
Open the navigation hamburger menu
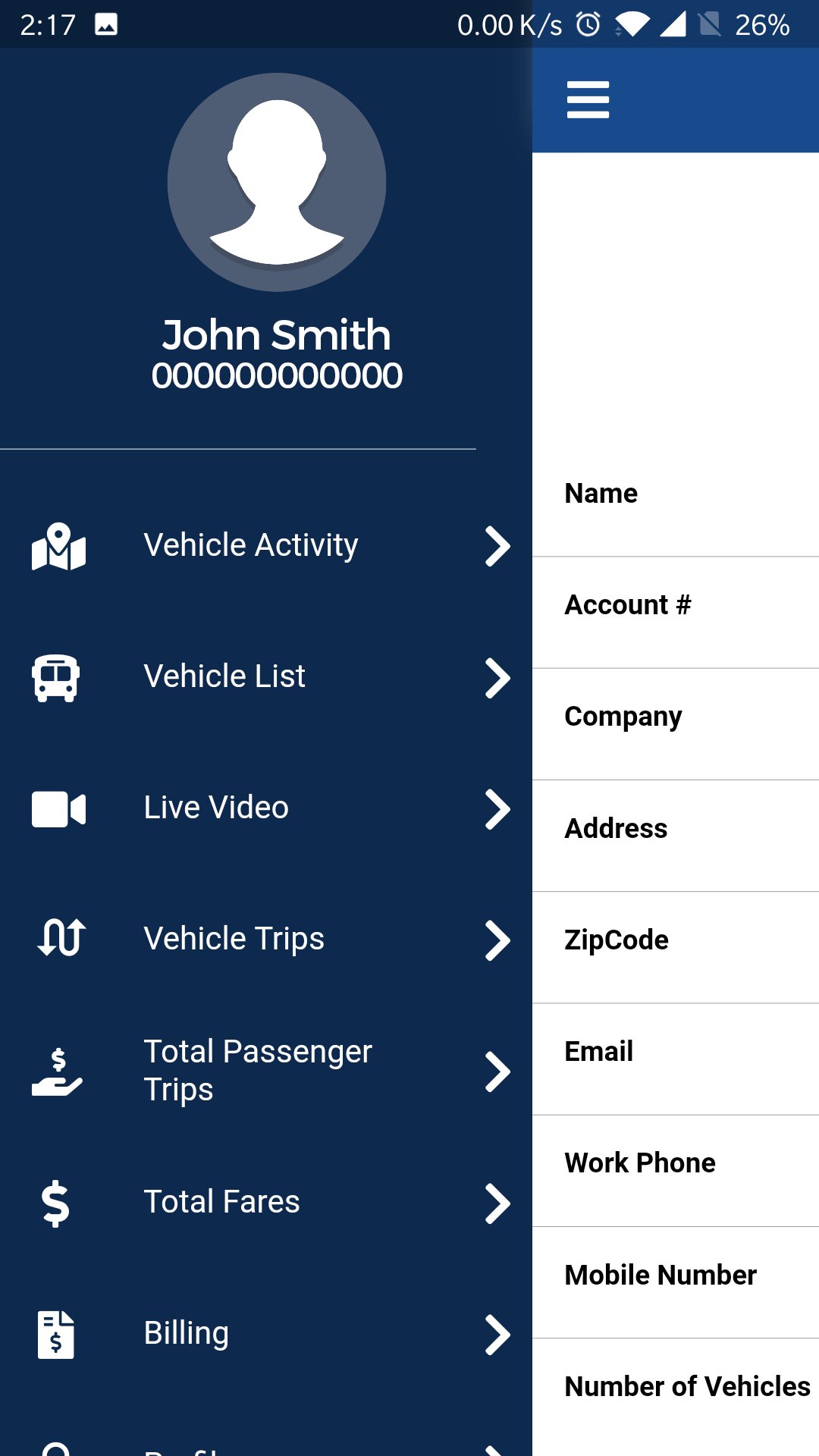coord(588,99)
